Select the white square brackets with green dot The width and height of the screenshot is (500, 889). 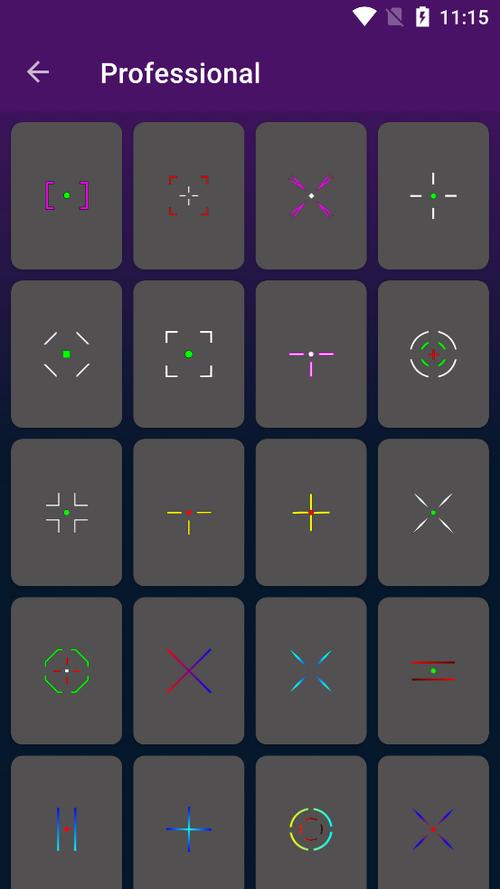[x=189, y=354]
